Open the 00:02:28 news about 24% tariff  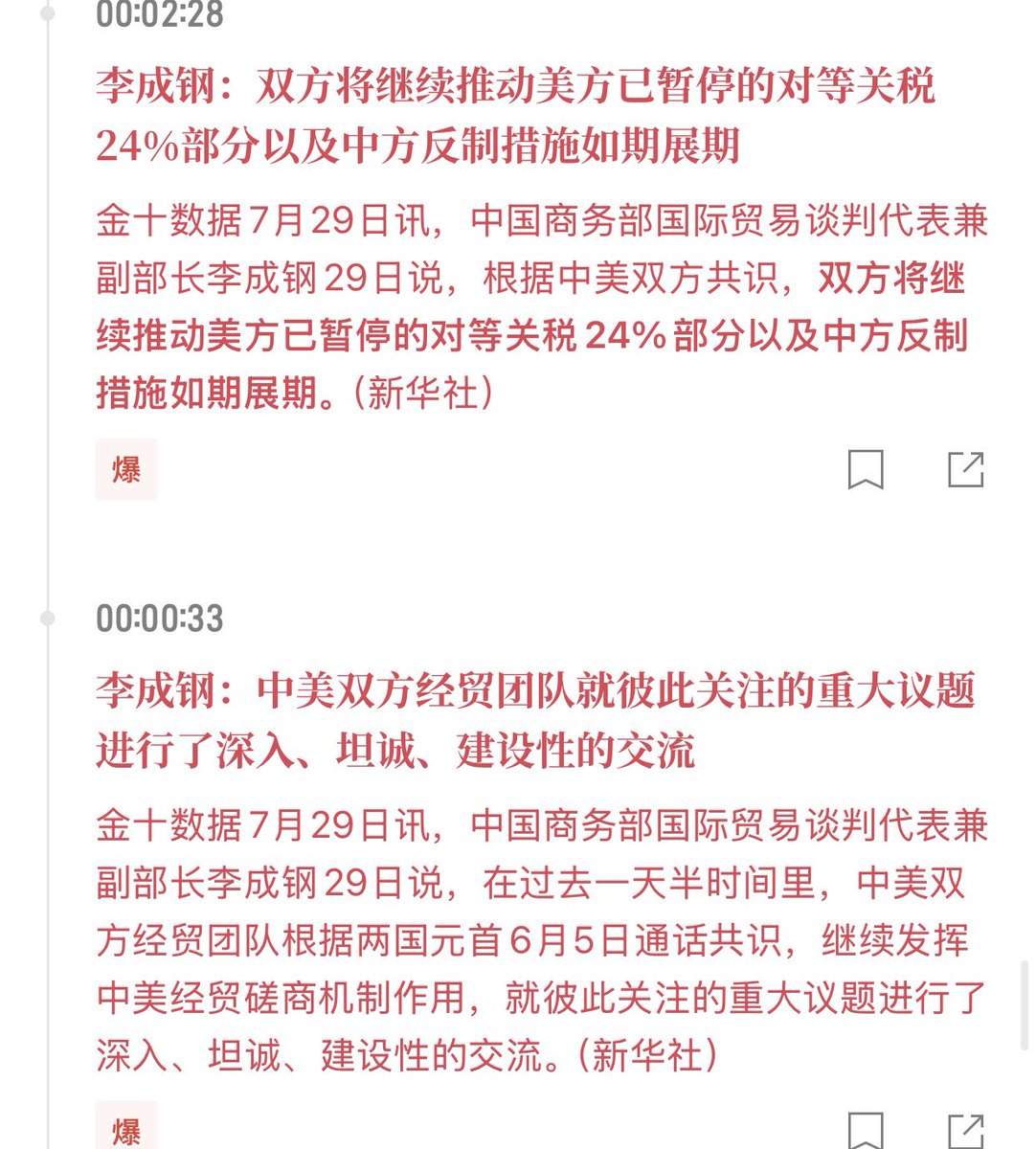[515, 117]
